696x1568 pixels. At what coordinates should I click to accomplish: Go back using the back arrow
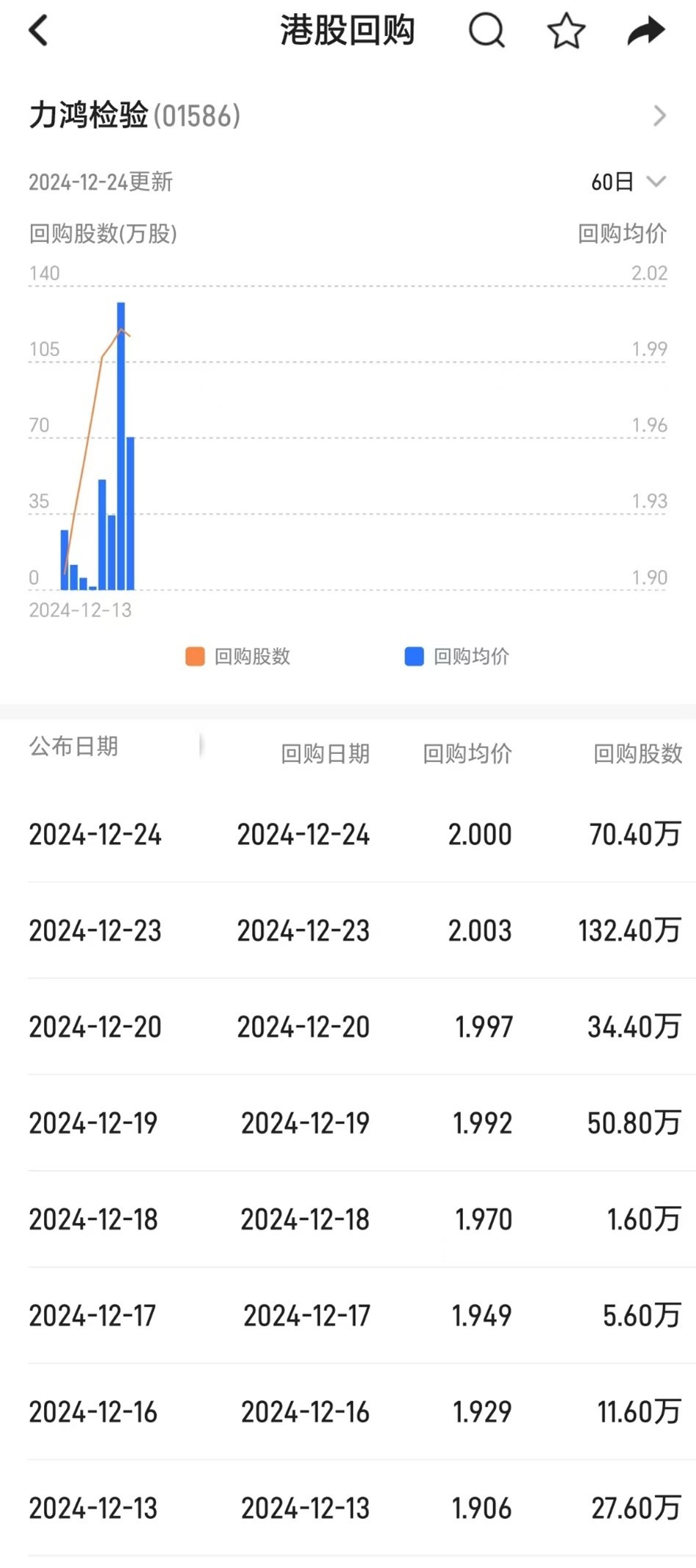pos(38,31)
